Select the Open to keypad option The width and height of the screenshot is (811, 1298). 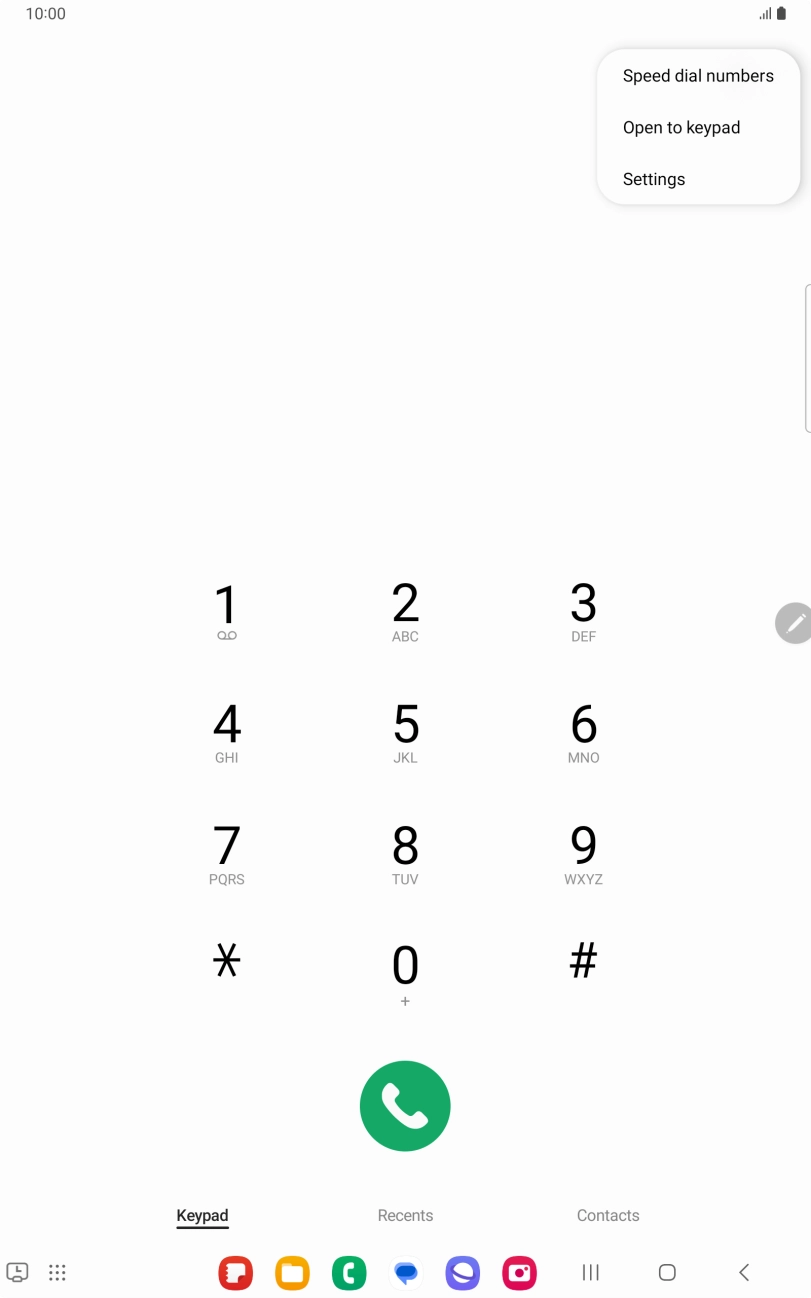pos(681,128)
